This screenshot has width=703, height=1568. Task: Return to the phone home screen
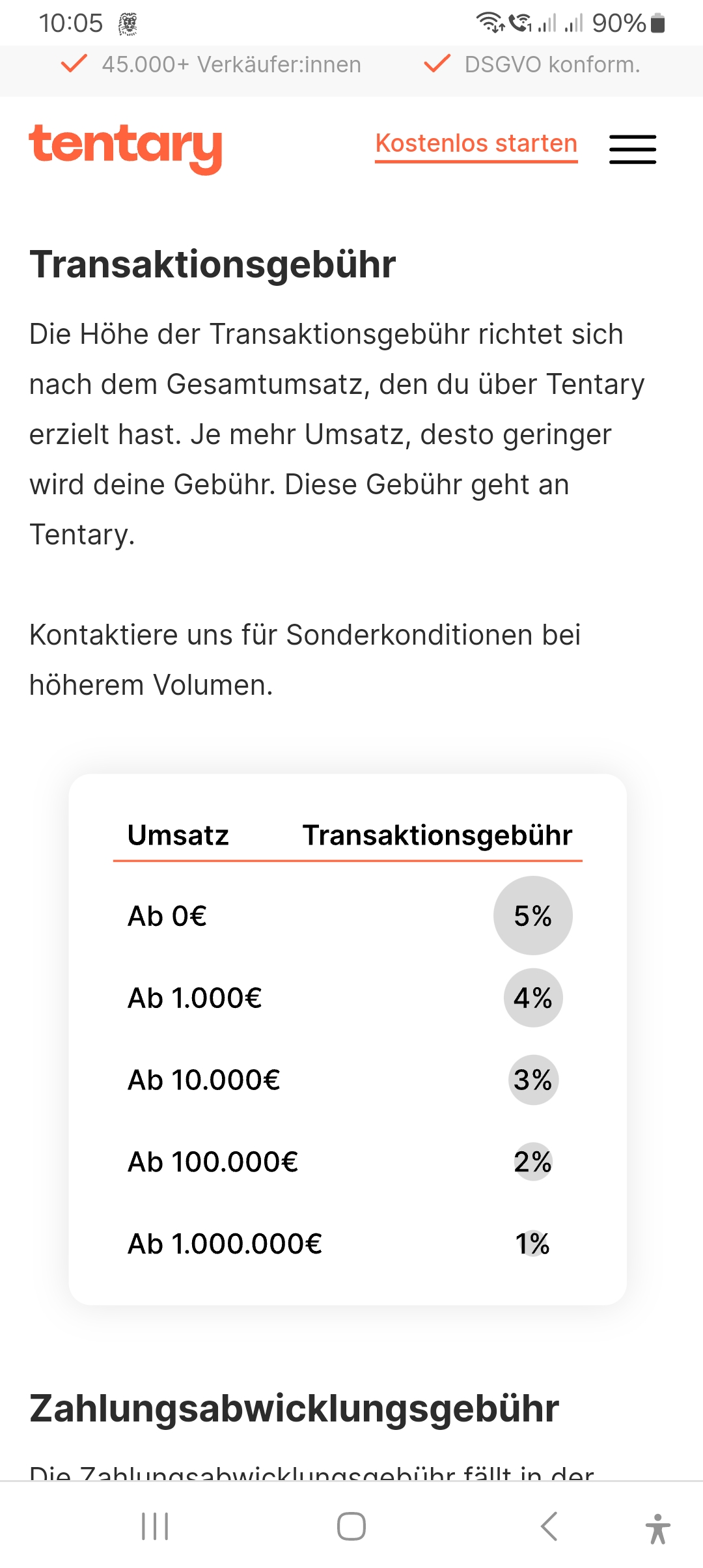[x=351, y=1526]
